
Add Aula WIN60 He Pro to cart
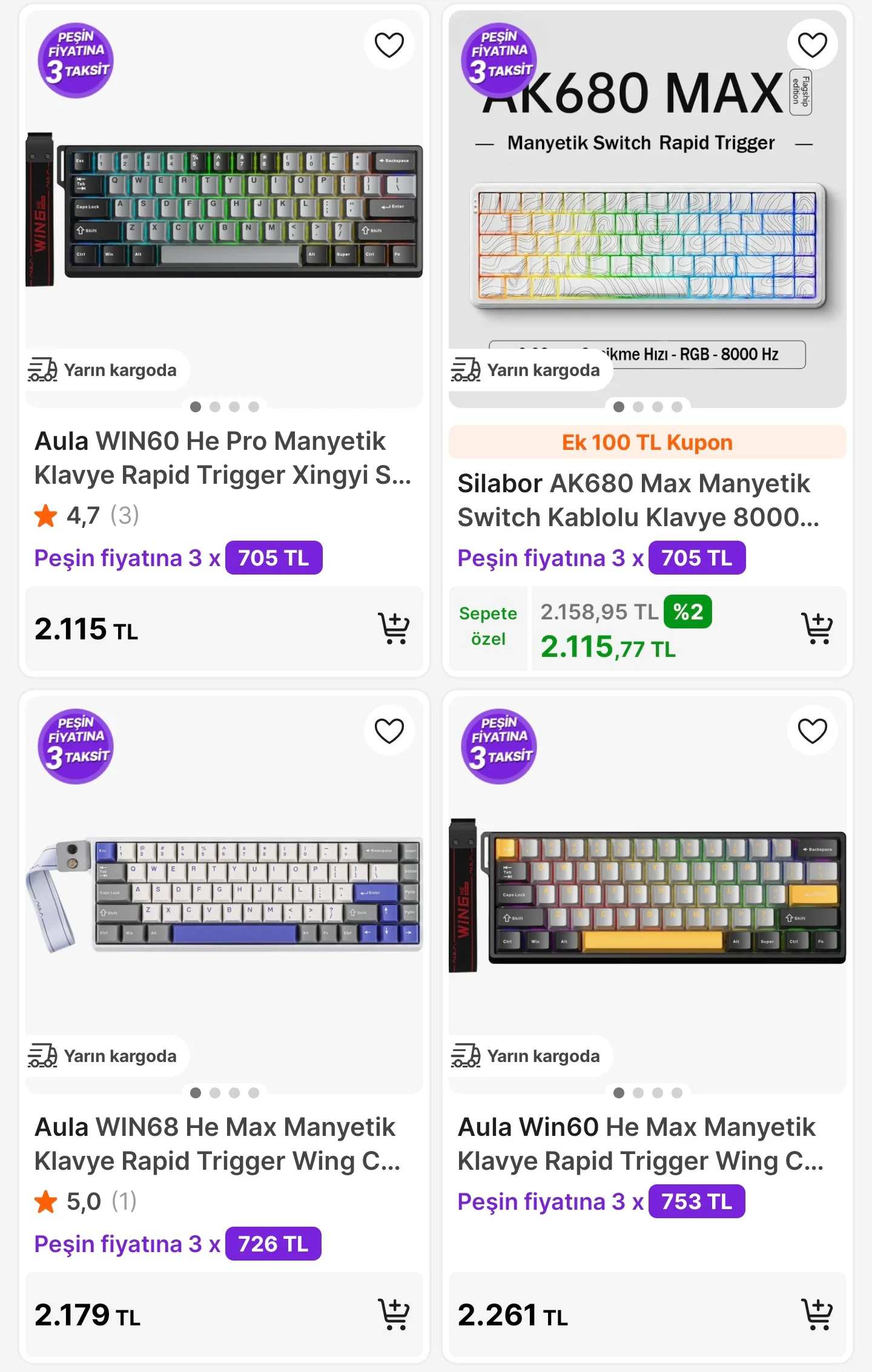pos(394,628)
